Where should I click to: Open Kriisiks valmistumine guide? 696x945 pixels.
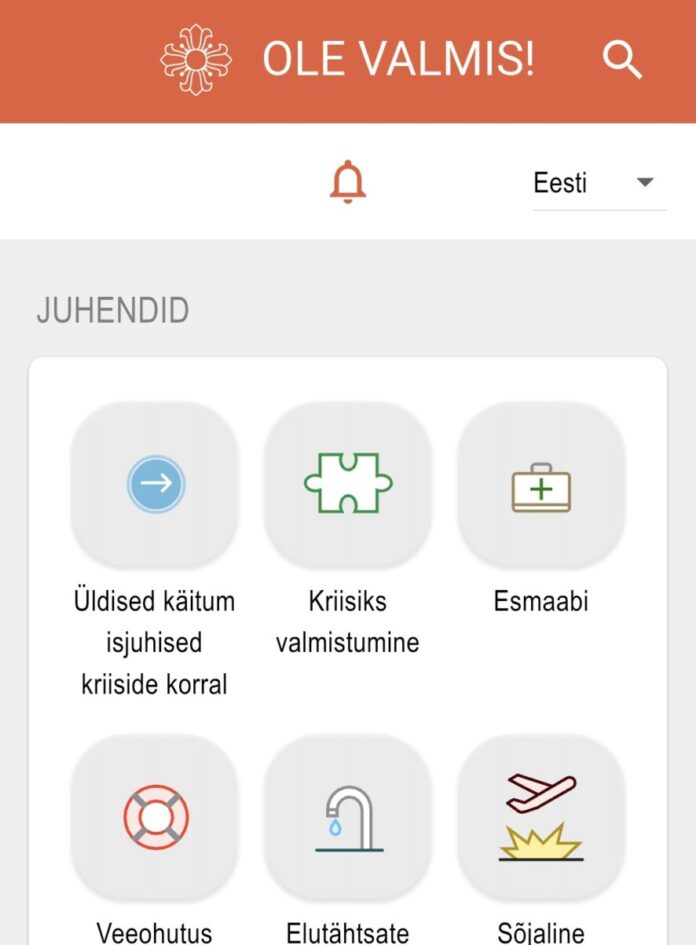click(x=348, y=485)
